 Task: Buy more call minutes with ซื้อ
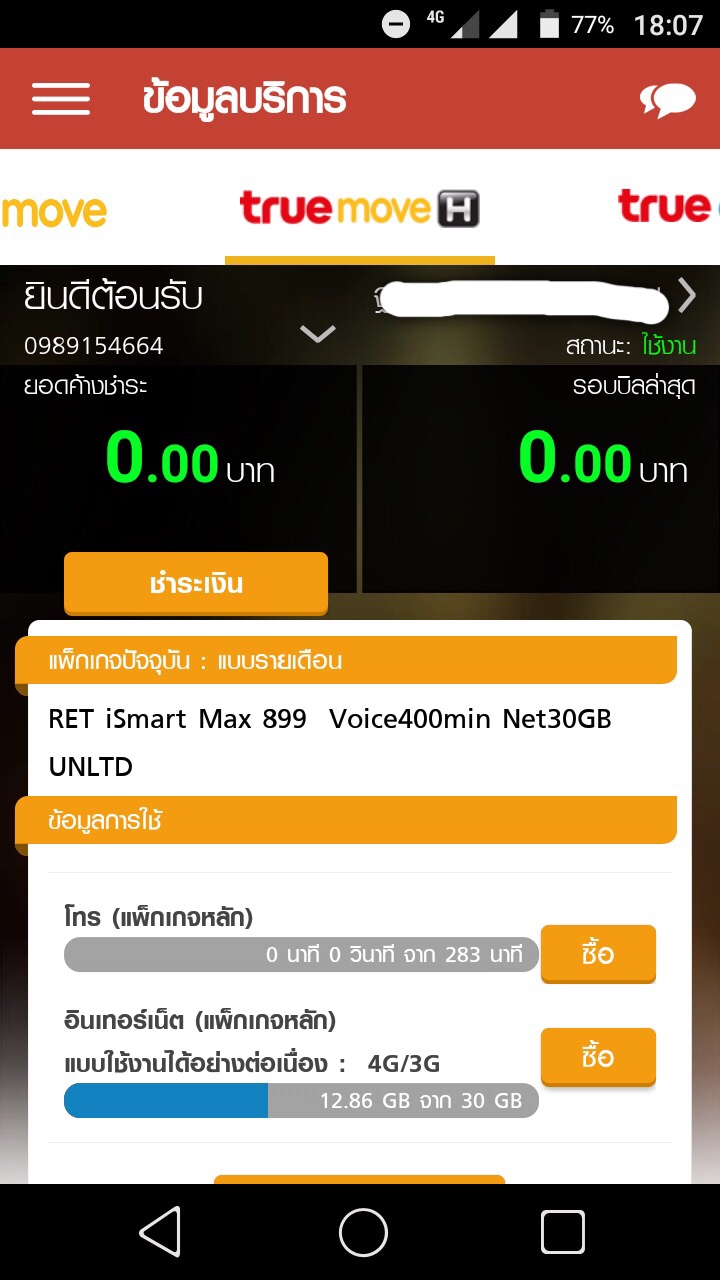598,953
